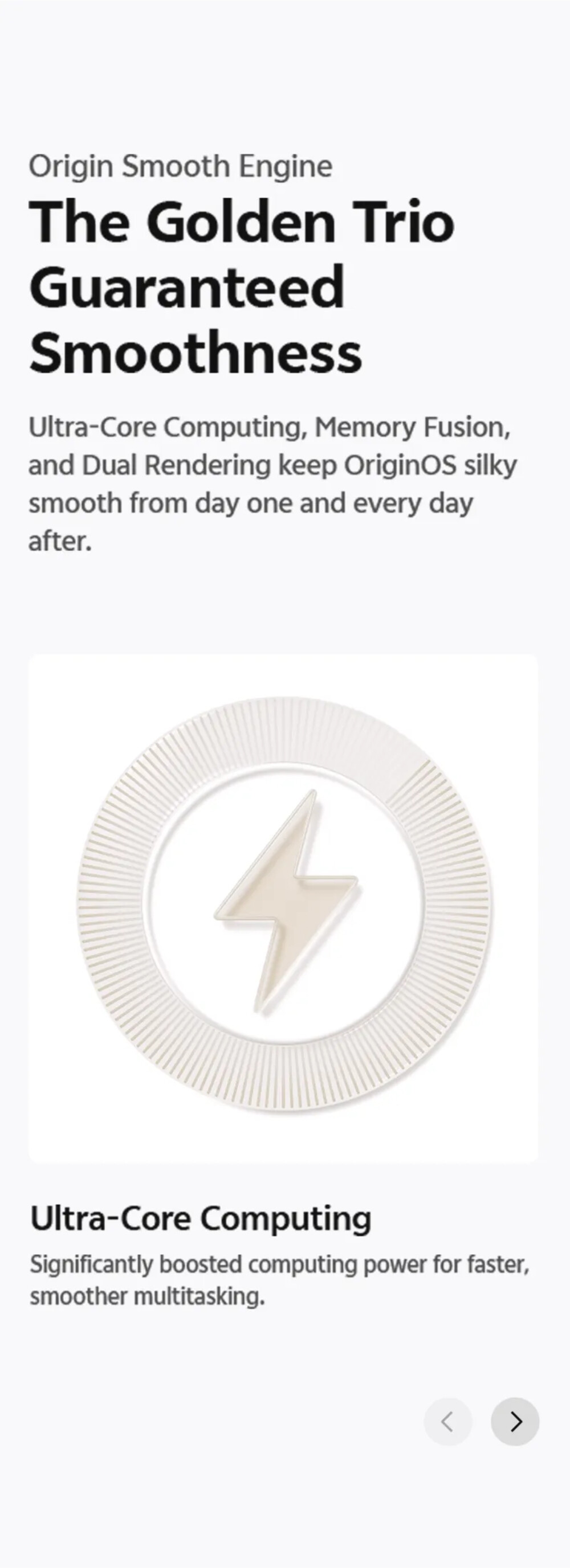570x1568 pixels.
Task: Tap the previous slide arrow
Action: (447, 1421)
